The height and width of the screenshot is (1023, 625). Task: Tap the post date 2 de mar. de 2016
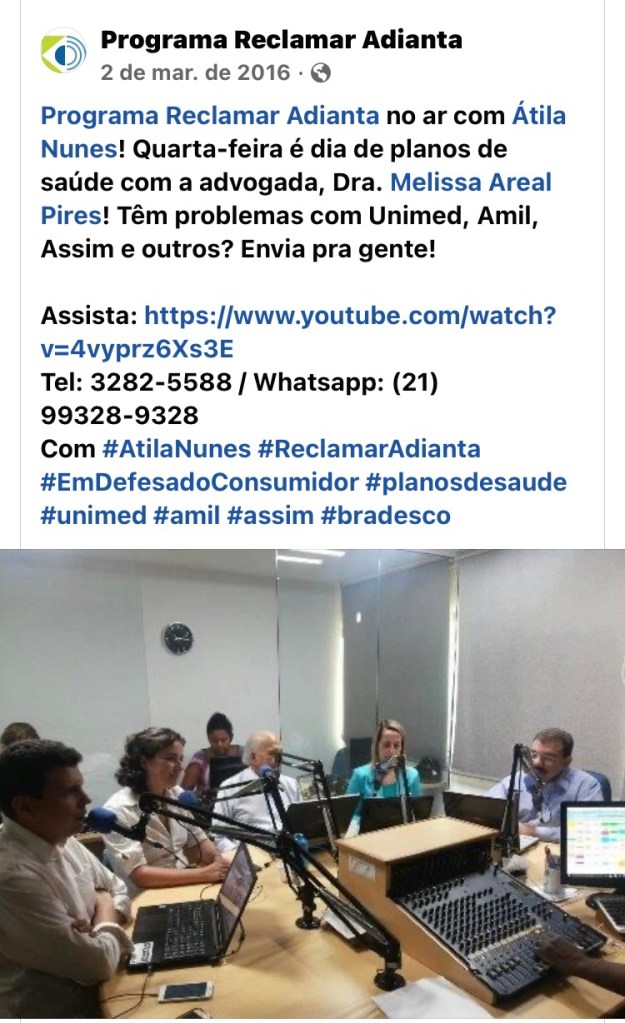[x=195, y=73]
